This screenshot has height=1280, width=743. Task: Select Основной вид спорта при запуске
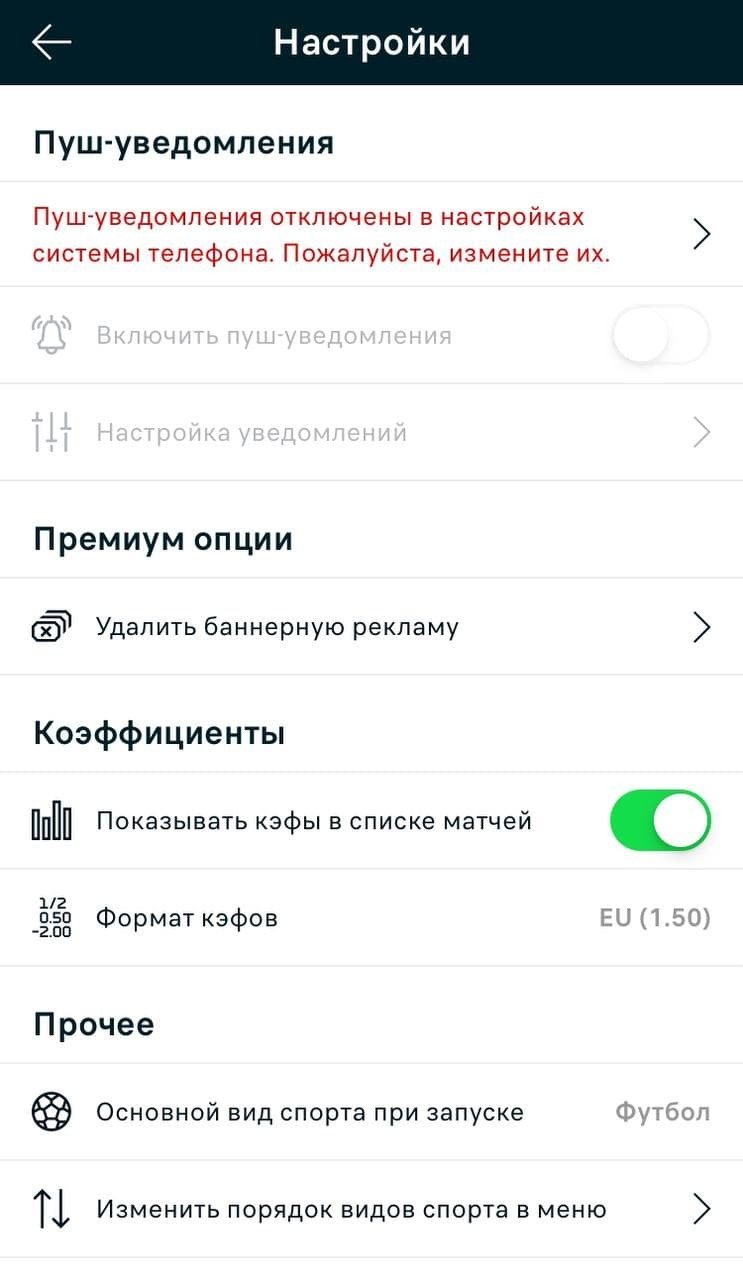(371, 1112)
